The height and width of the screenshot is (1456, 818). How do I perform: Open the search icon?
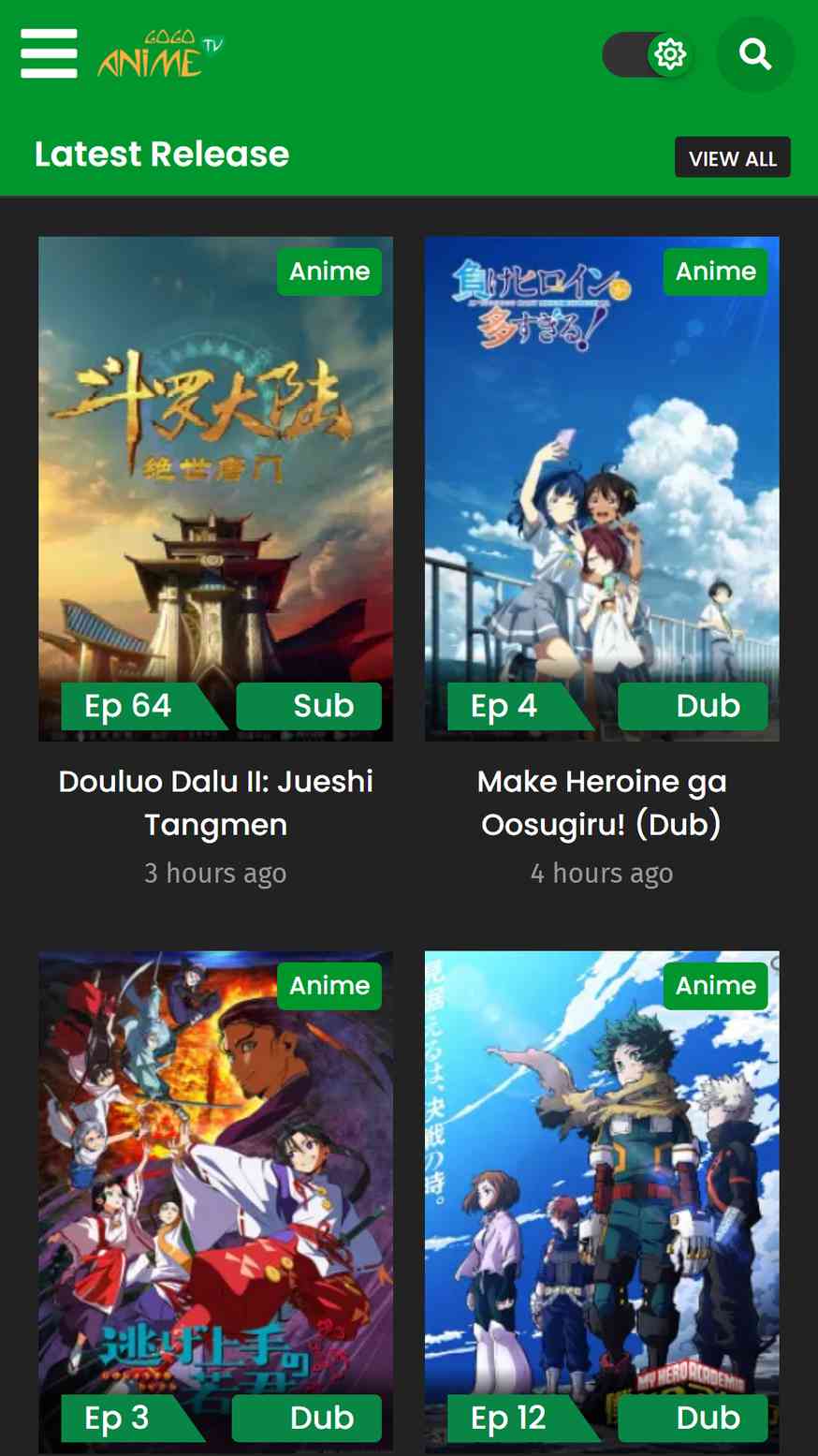[755, 54]
